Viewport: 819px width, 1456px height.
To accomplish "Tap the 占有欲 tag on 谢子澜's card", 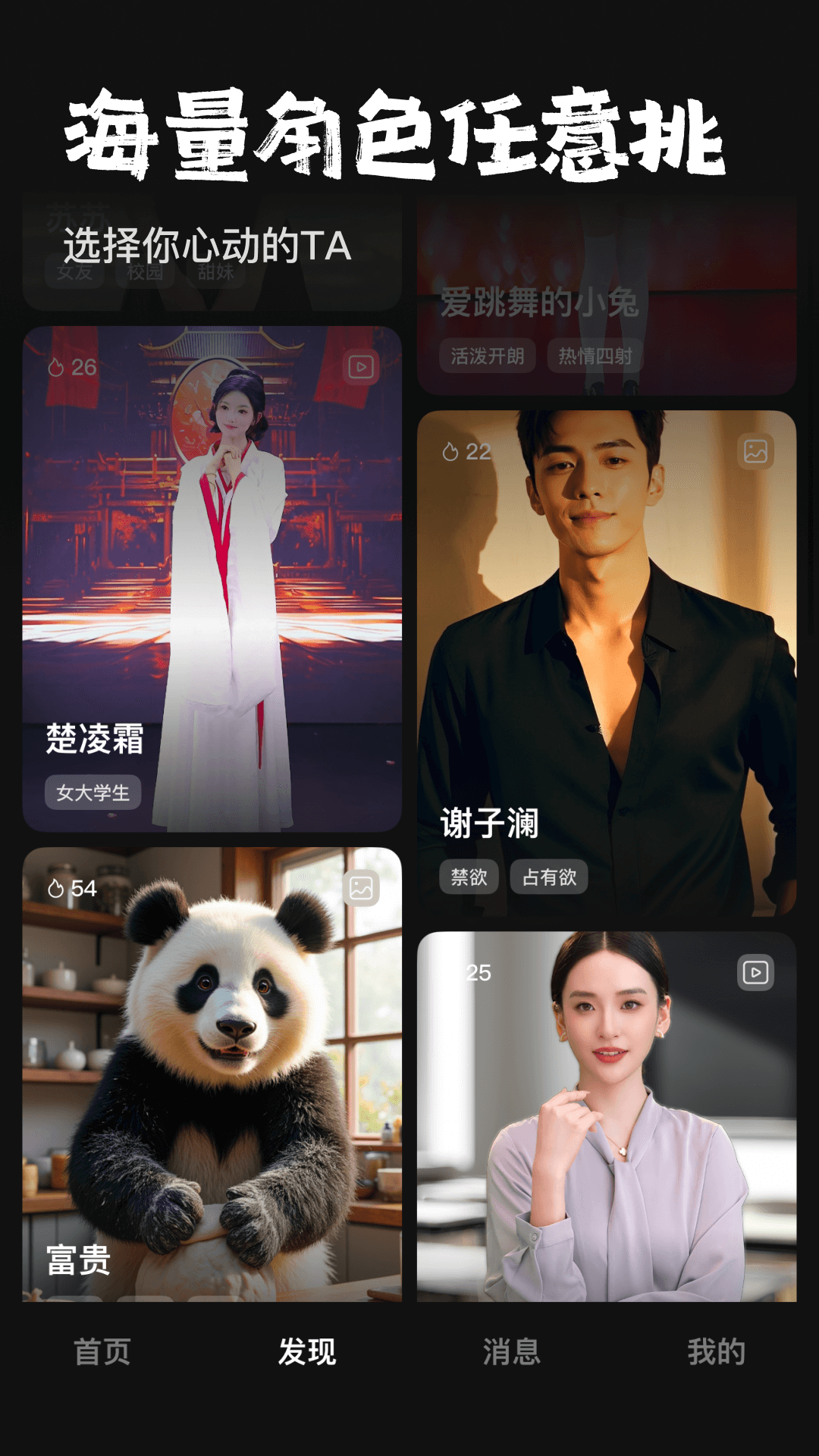I will pos(548,877).
